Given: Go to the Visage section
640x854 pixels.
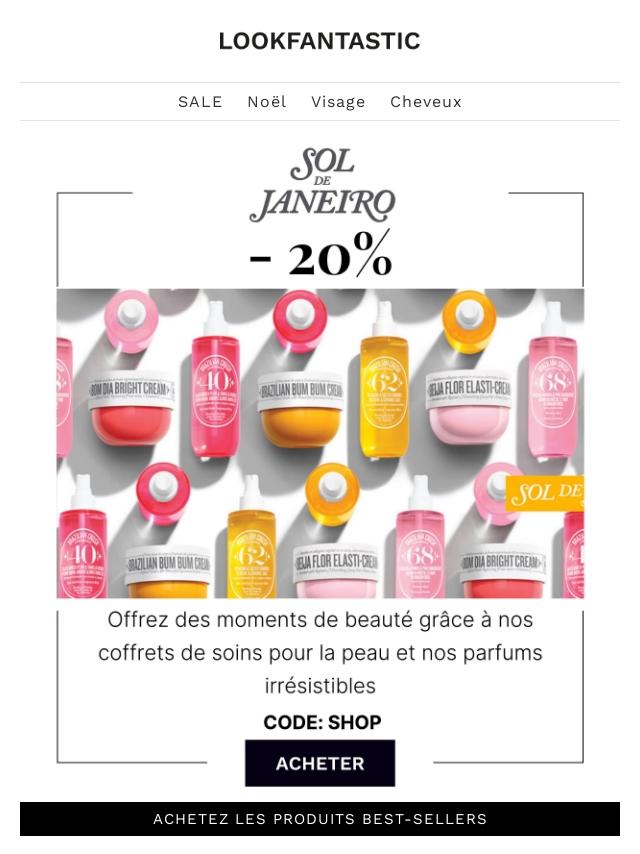Looking at the screenshot, I should [338, 102].
